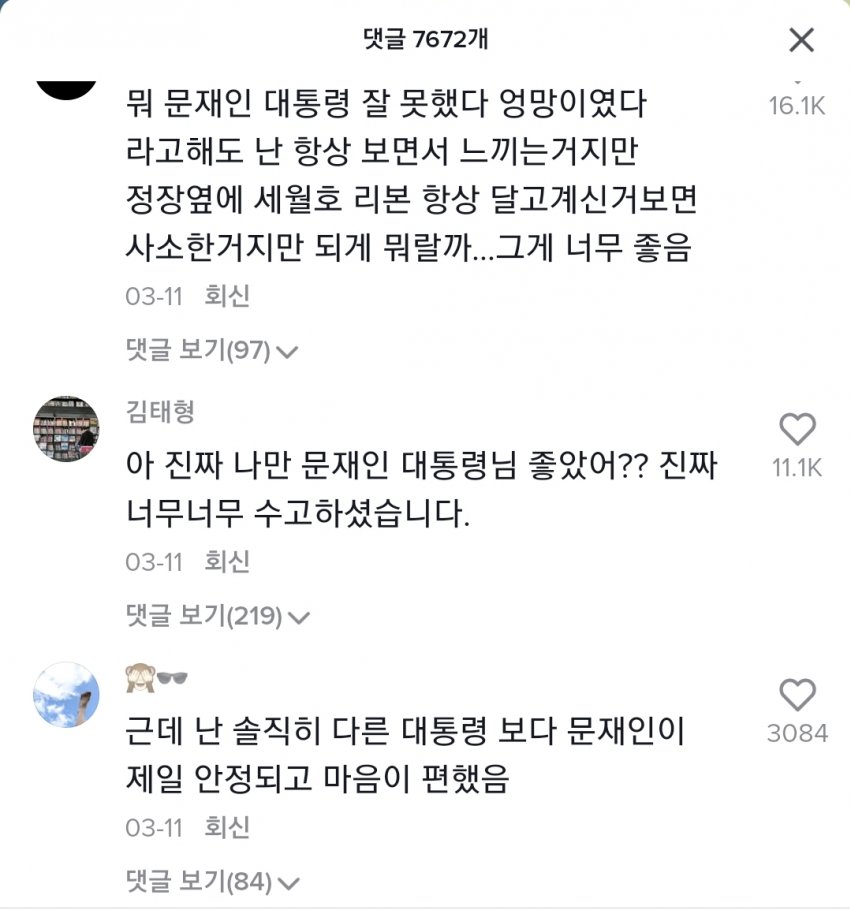Open 김태형's username

point(160,410)
